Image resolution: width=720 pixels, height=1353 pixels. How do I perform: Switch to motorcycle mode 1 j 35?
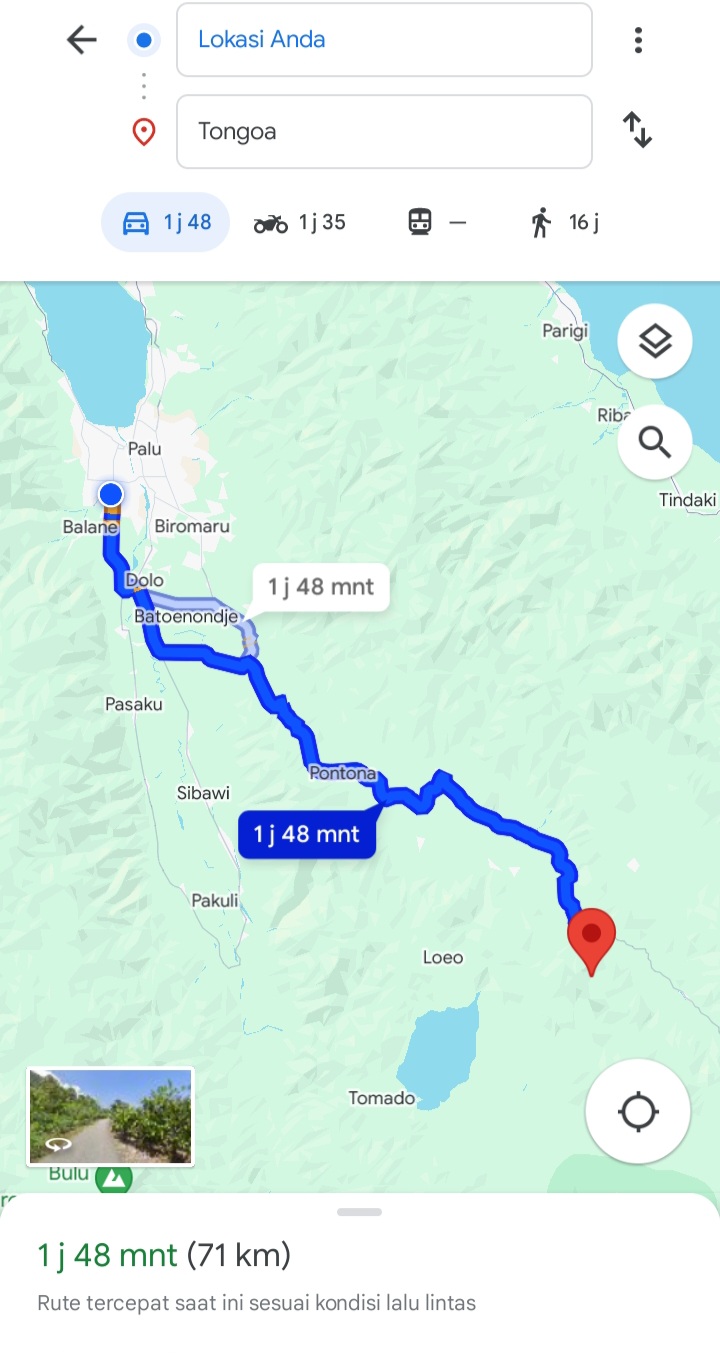pos(299,222)
